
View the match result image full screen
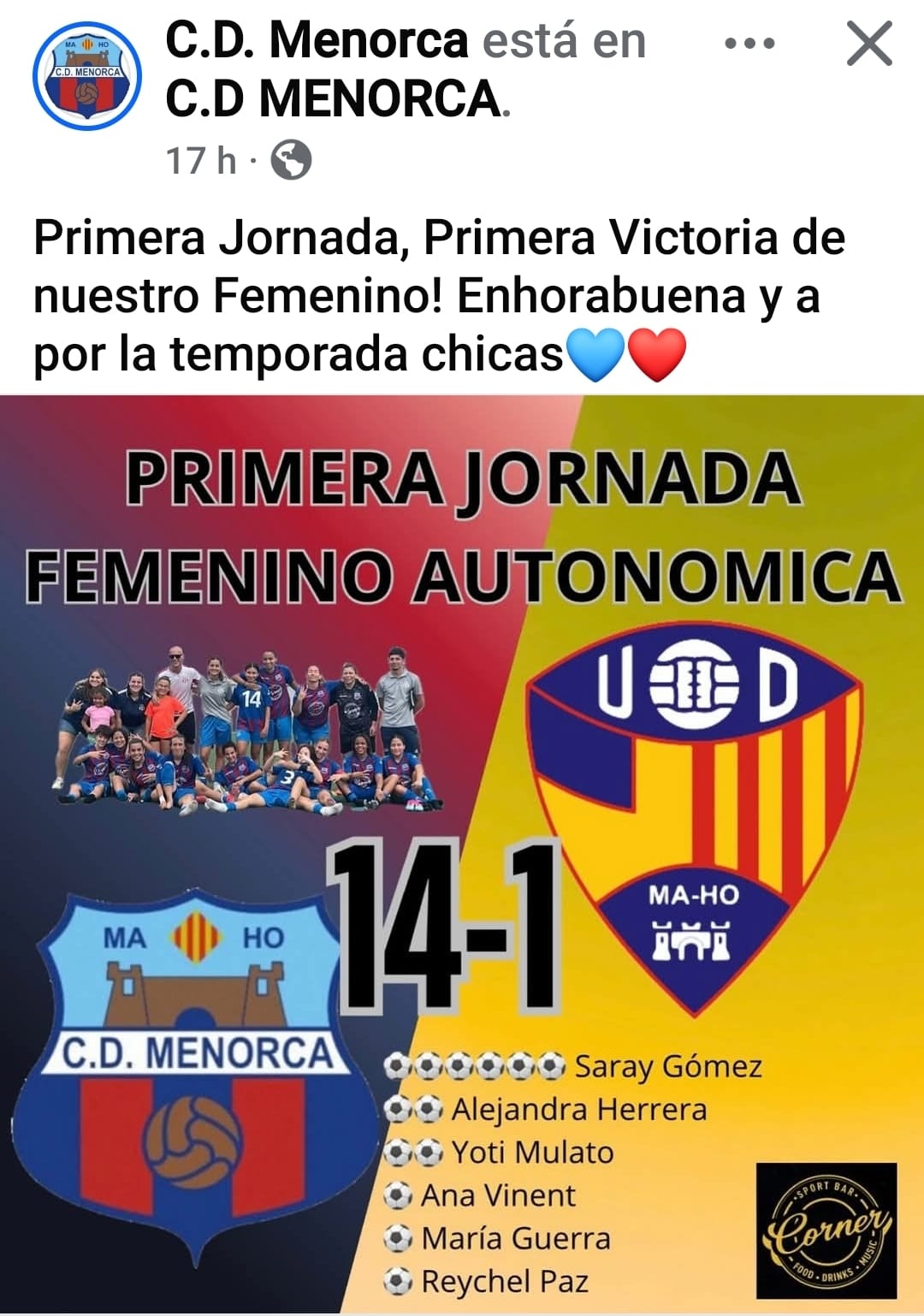pyautogui.click(x=462, y=854)
